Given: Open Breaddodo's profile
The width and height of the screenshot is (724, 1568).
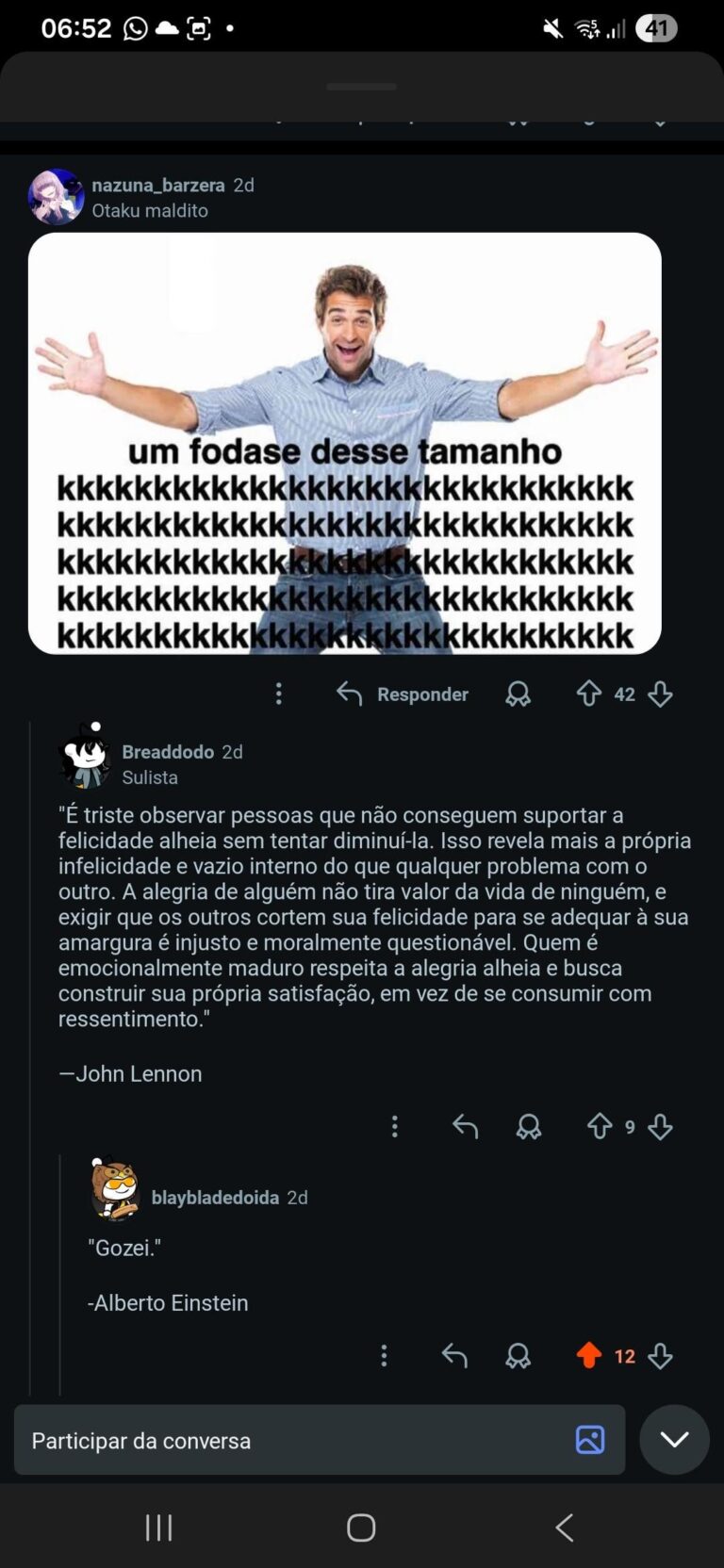Looking at the screenshot, I should [168, 752].
